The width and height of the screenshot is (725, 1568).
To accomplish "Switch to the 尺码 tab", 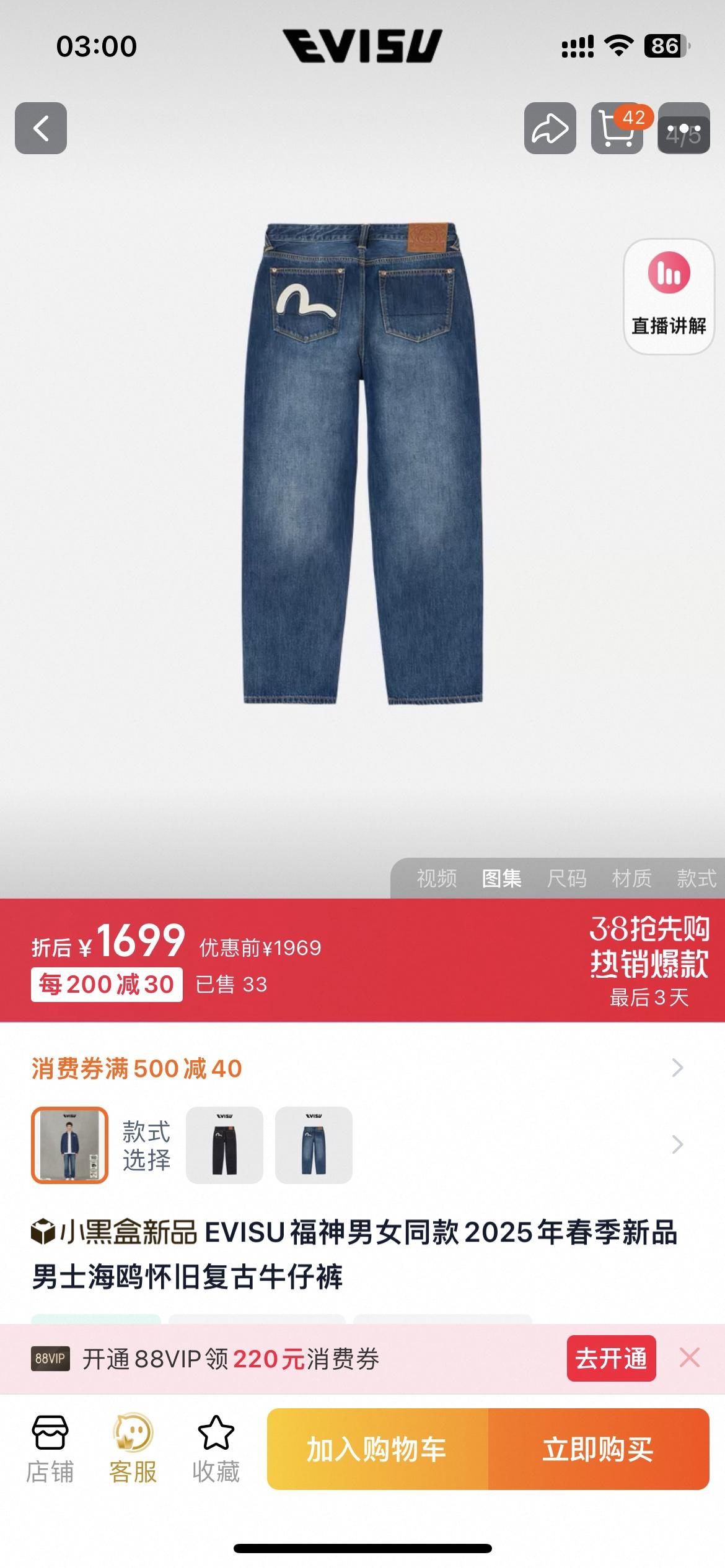I will tap(566, 878).
